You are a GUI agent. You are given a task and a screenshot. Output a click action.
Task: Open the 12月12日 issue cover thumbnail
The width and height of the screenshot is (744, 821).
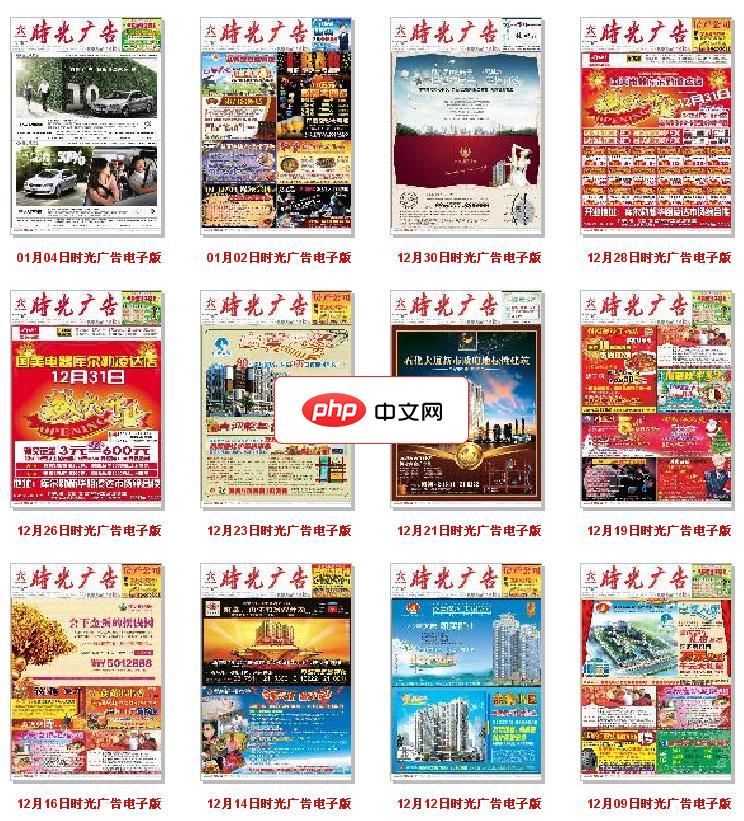click(x=468, y=671)
